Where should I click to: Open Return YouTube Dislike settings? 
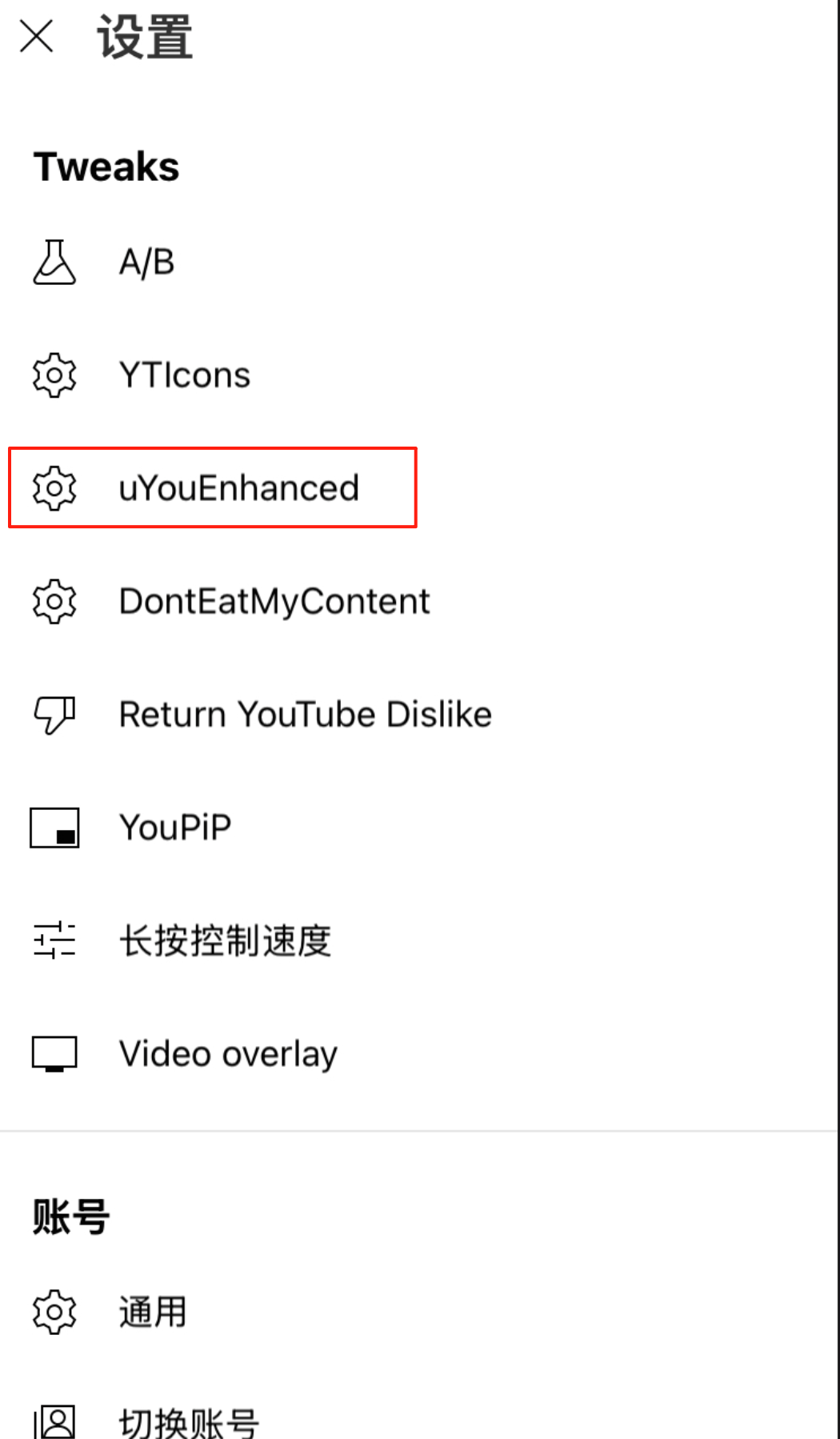pyautogui.click(x=420, y=714)
